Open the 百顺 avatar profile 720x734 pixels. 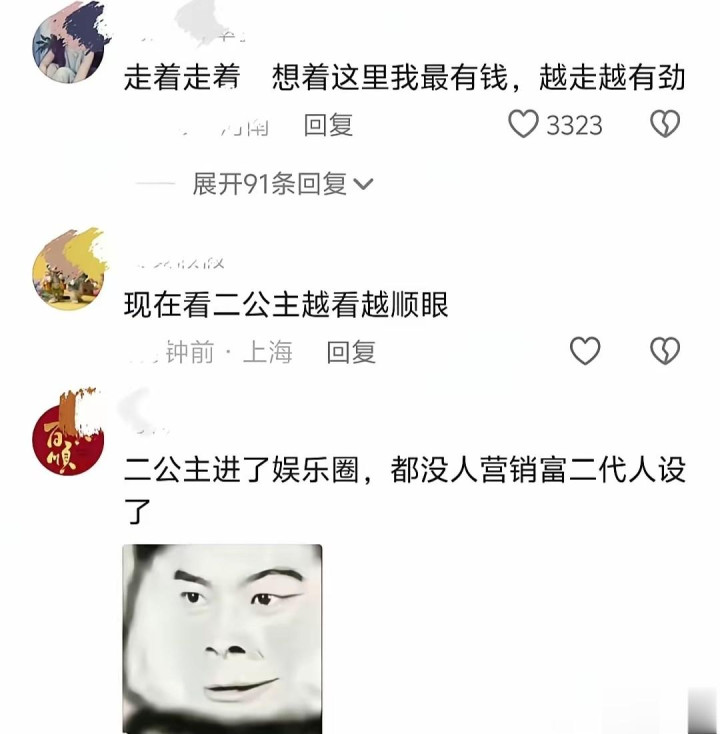(68, 437)
